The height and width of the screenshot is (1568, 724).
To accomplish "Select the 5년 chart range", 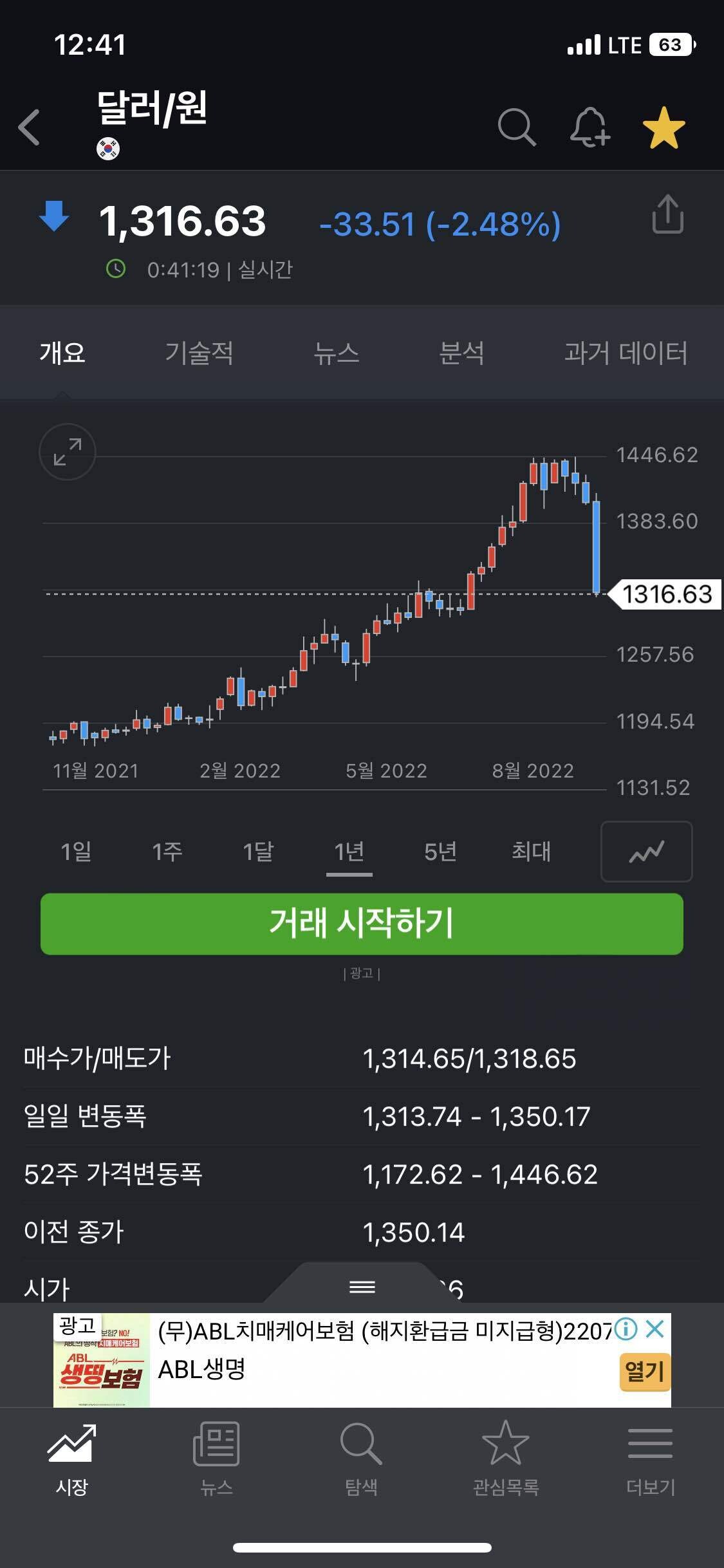I will coord(439,851).
